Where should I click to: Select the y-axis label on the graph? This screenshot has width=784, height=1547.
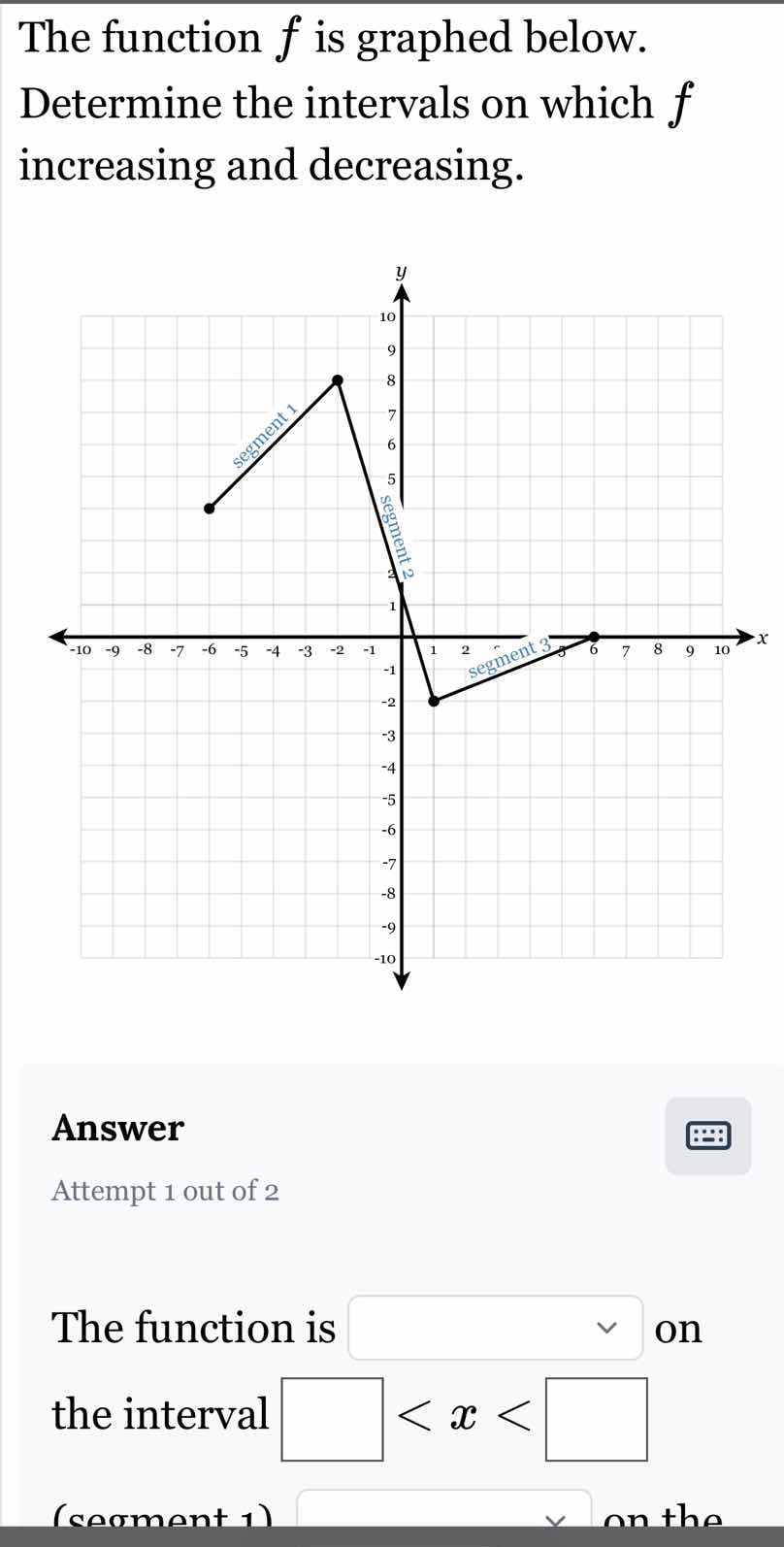[399, 272]
